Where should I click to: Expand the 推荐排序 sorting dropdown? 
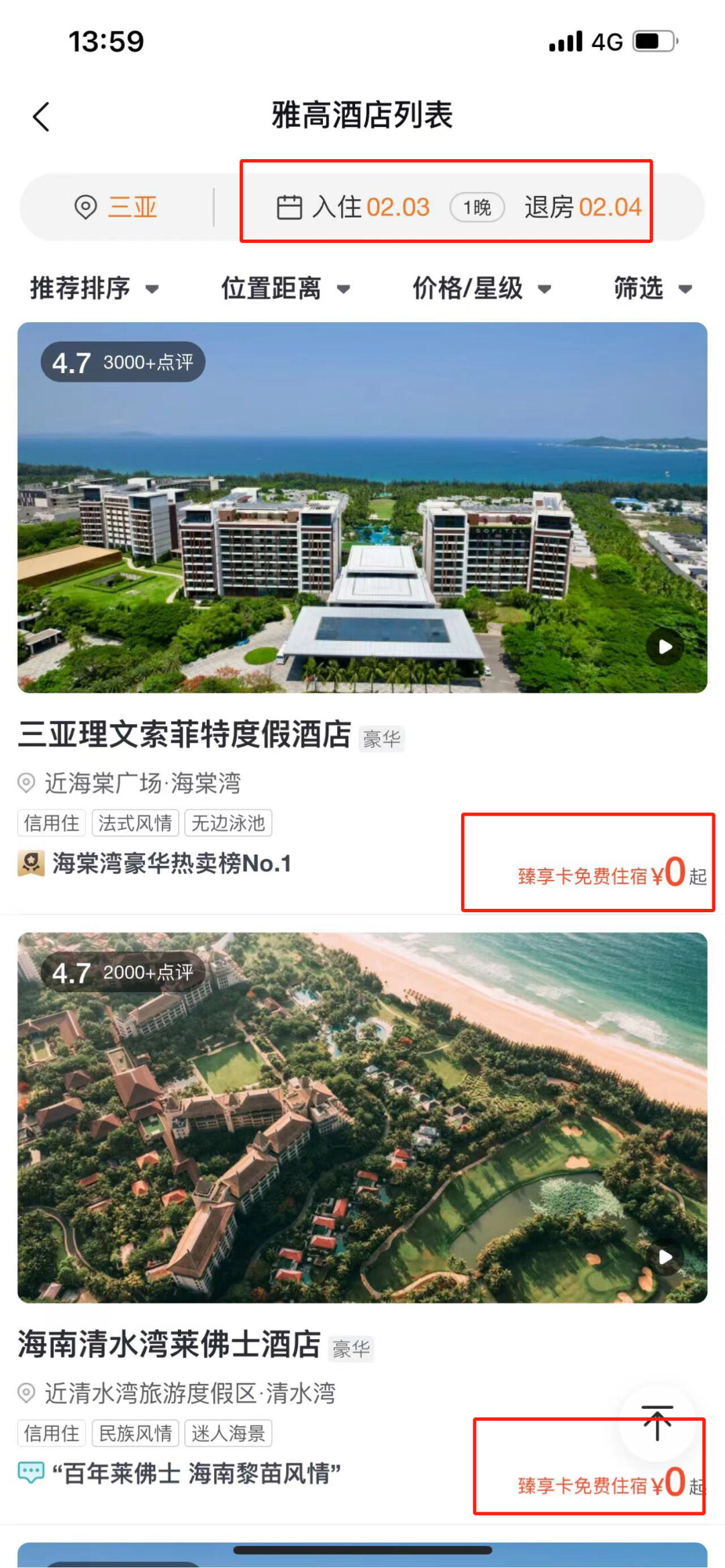[94, 289]
